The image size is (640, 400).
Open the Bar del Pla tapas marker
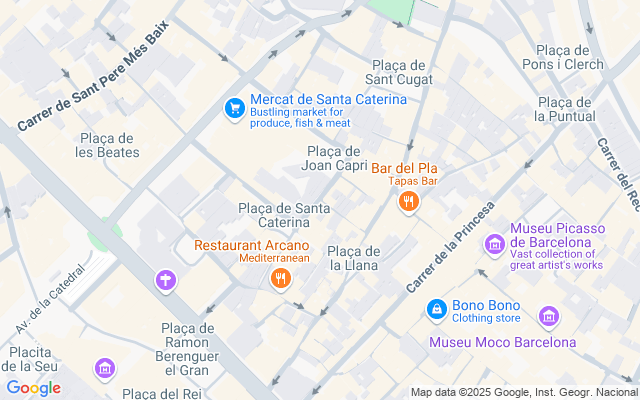[x=408, y=203]
